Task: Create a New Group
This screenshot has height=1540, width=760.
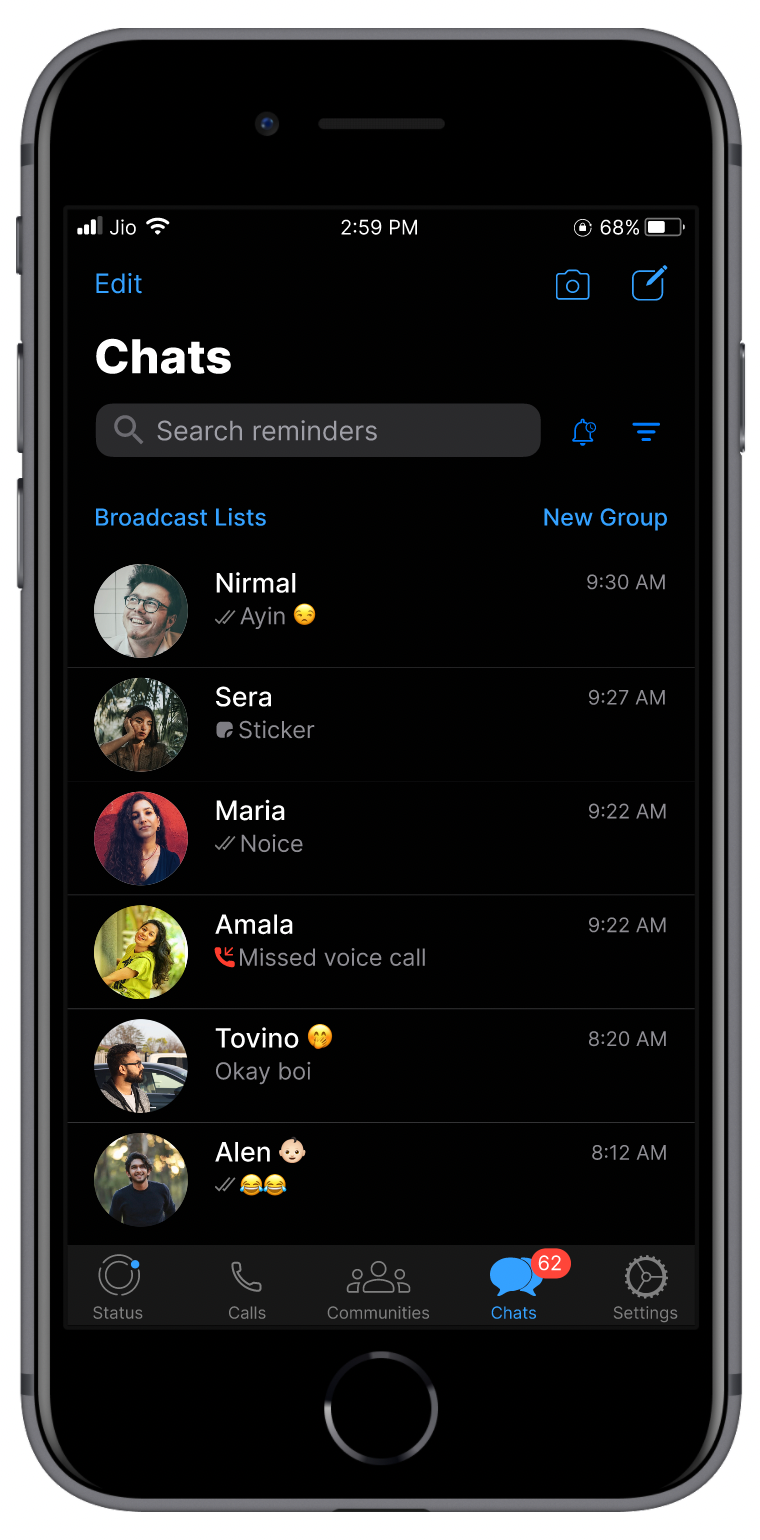Action: coord(604,518)
